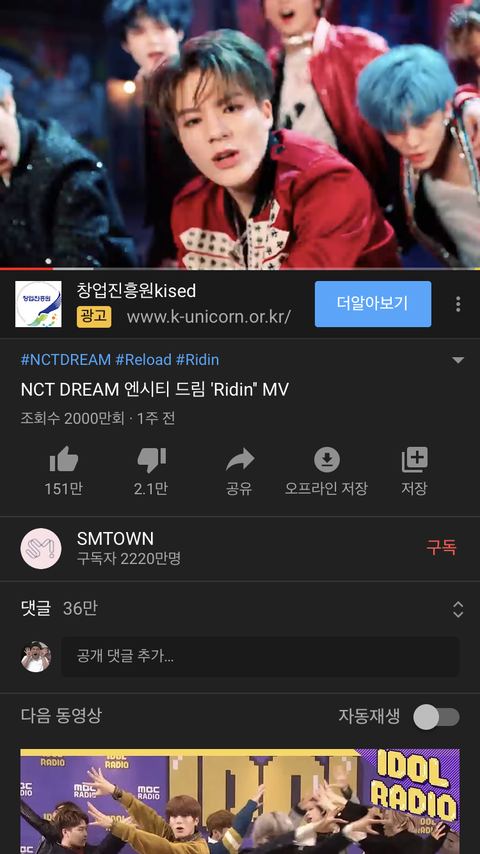The width and height of the screenshot is (480, 854).
Task: Tap the 공개 댓글 추가 field
Action: 260,657
